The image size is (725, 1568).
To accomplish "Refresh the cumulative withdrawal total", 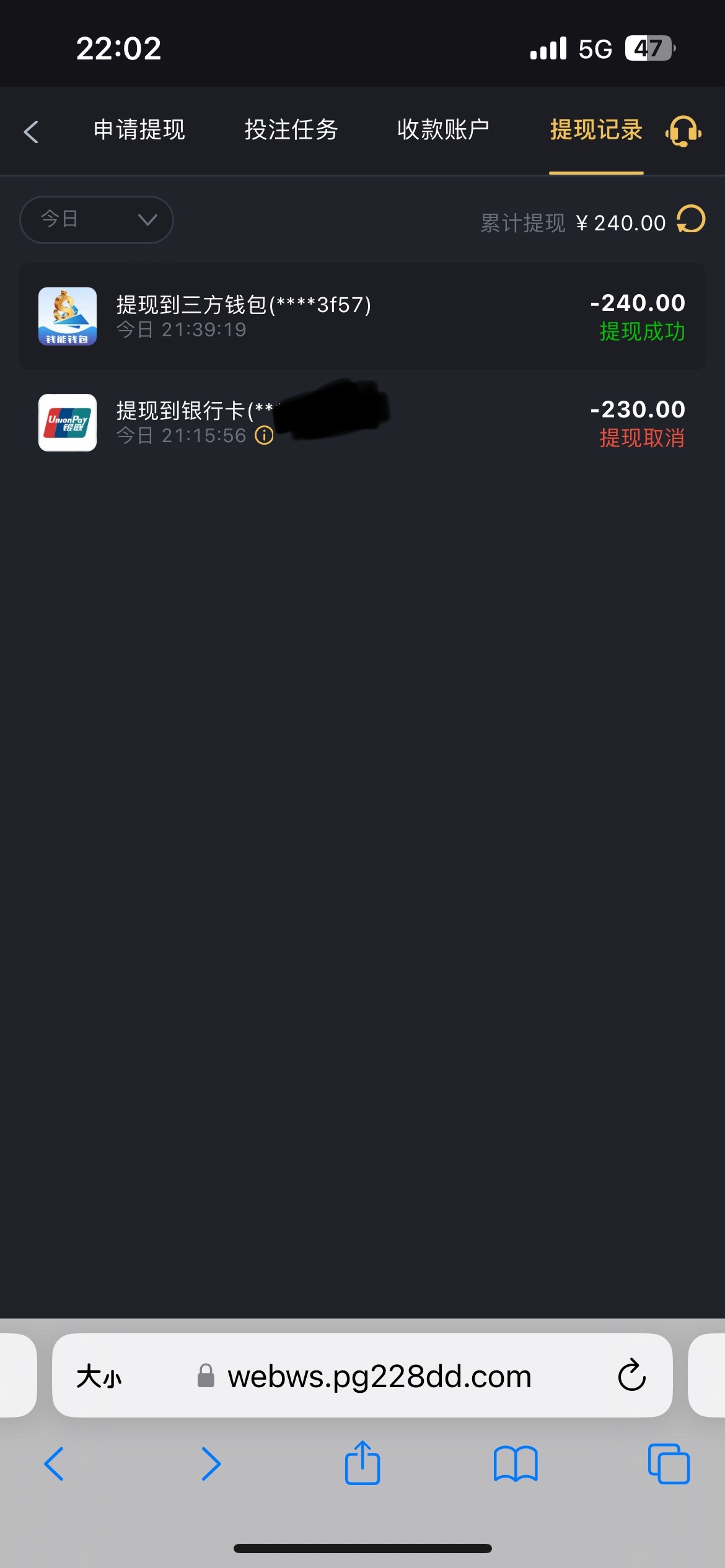I will [691, 219].
